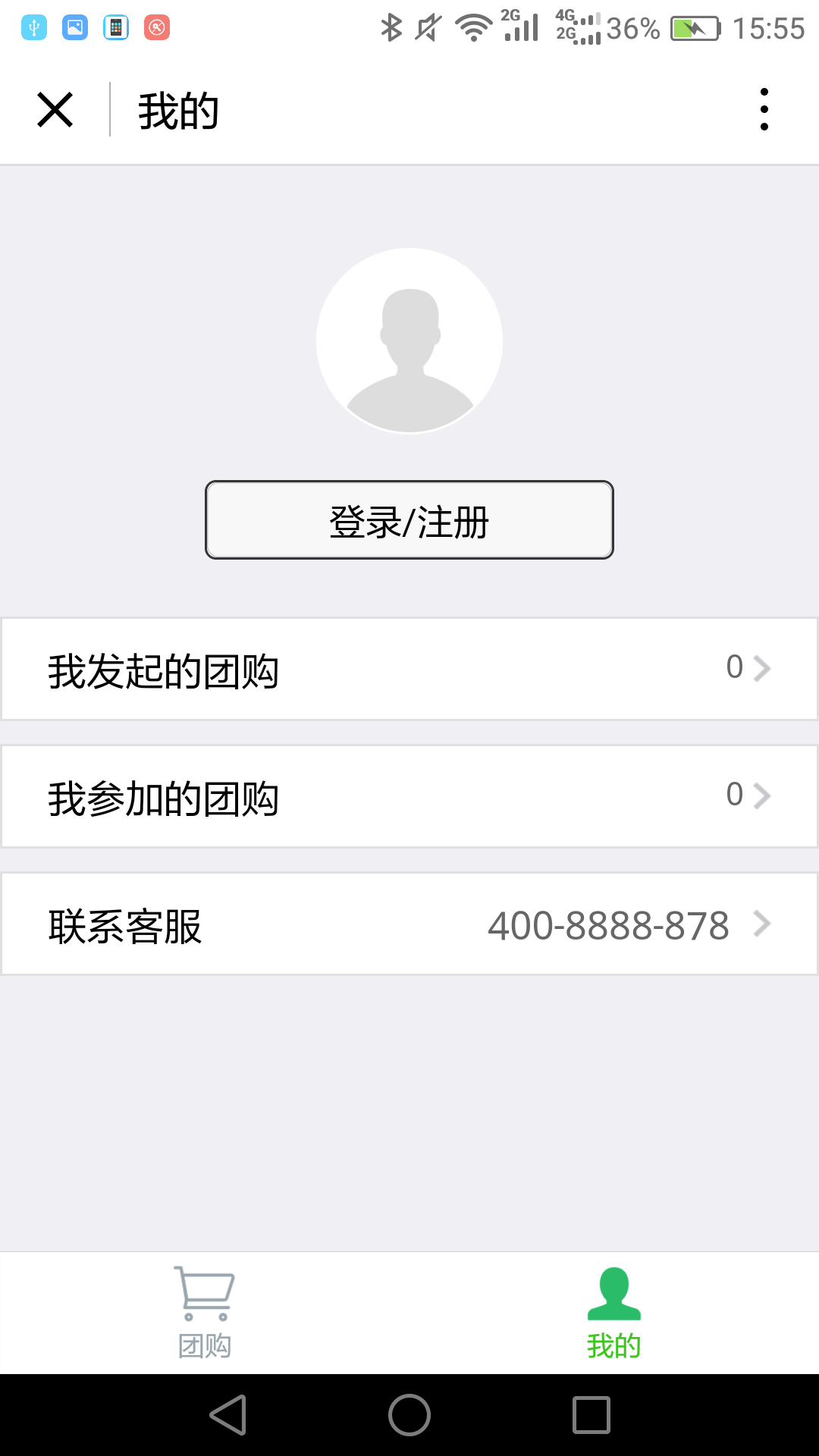Viewport: 819px width, 1456px height.
Task: Tap the 登录/注册 button
Action: 409,520
